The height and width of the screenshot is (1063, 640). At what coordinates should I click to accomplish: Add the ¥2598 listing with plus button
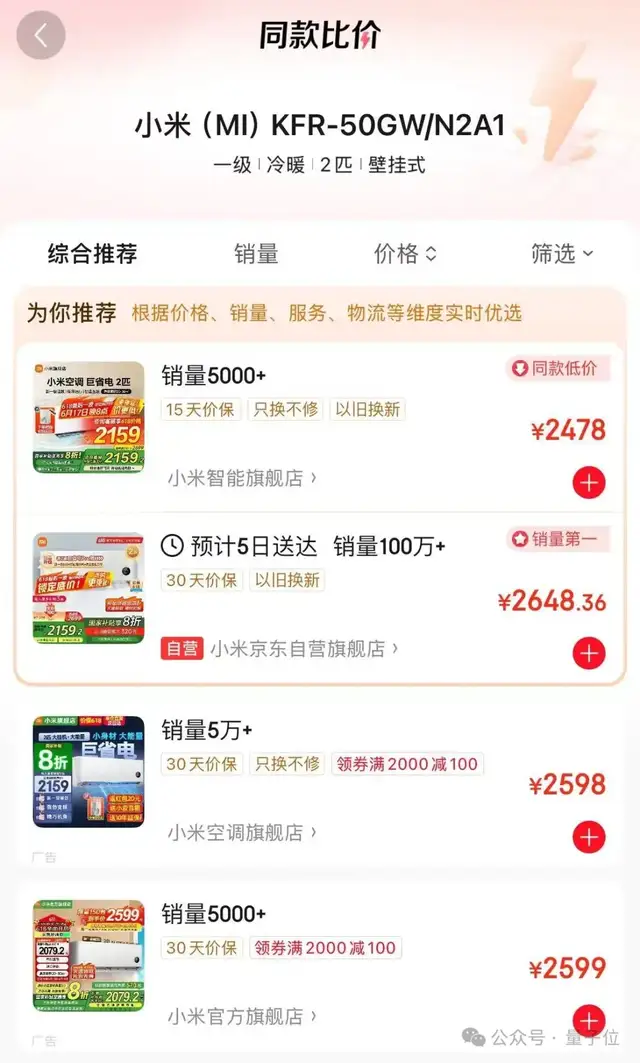click(589, 836)
